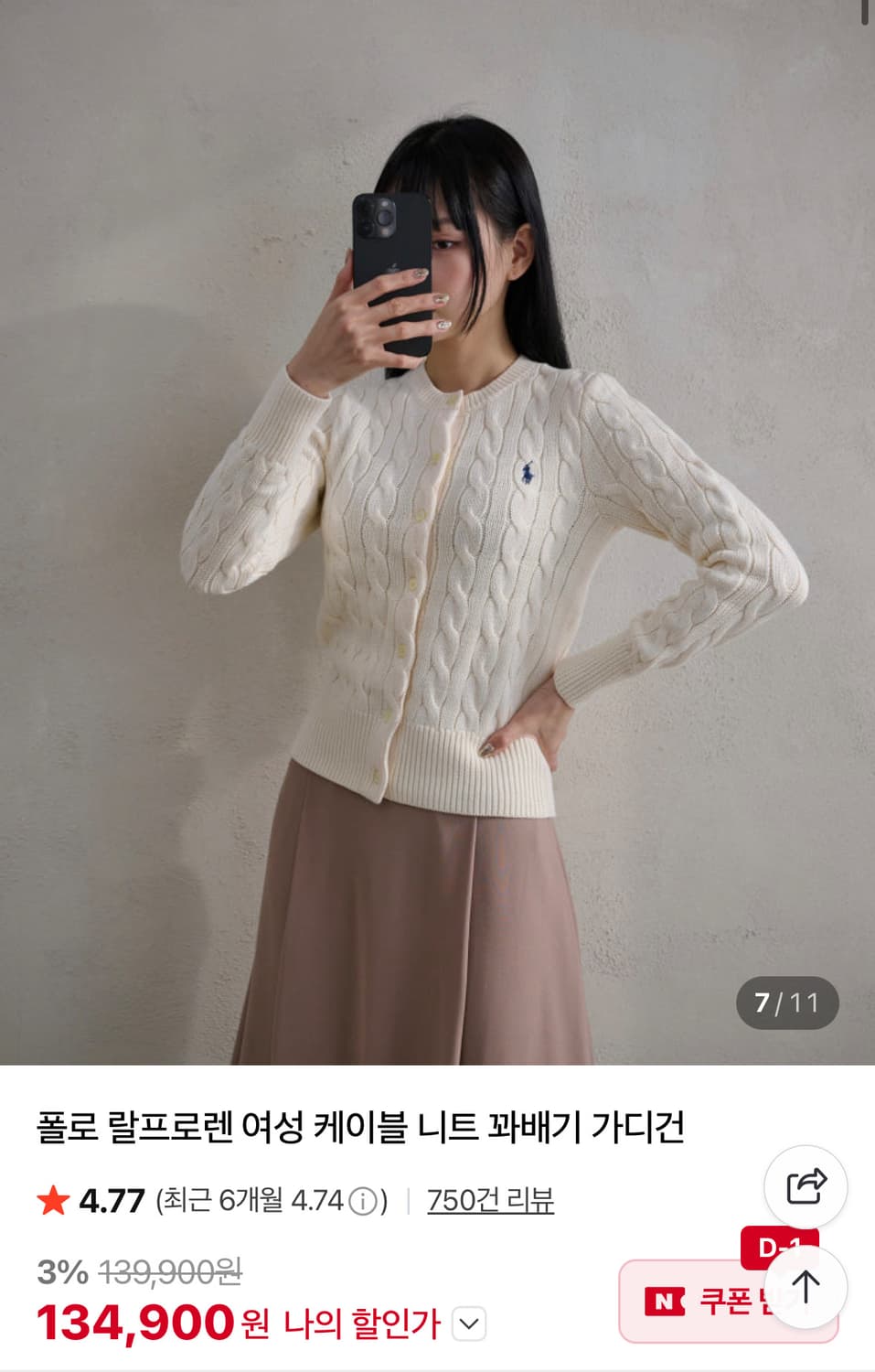Tap the strikethrough price icon area

click(169, 1271)
